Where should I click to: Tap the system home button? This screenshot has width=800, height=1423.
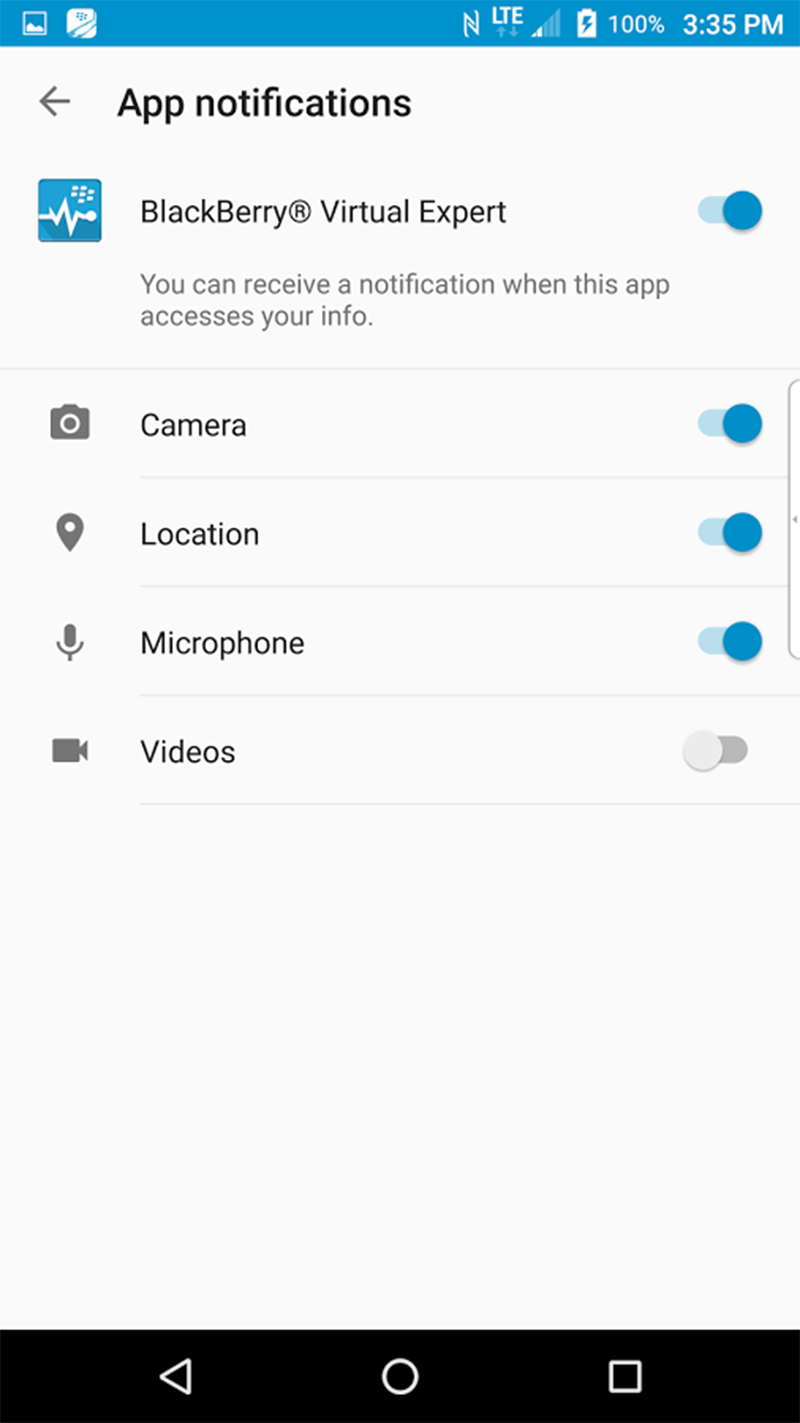[400, 1377]
